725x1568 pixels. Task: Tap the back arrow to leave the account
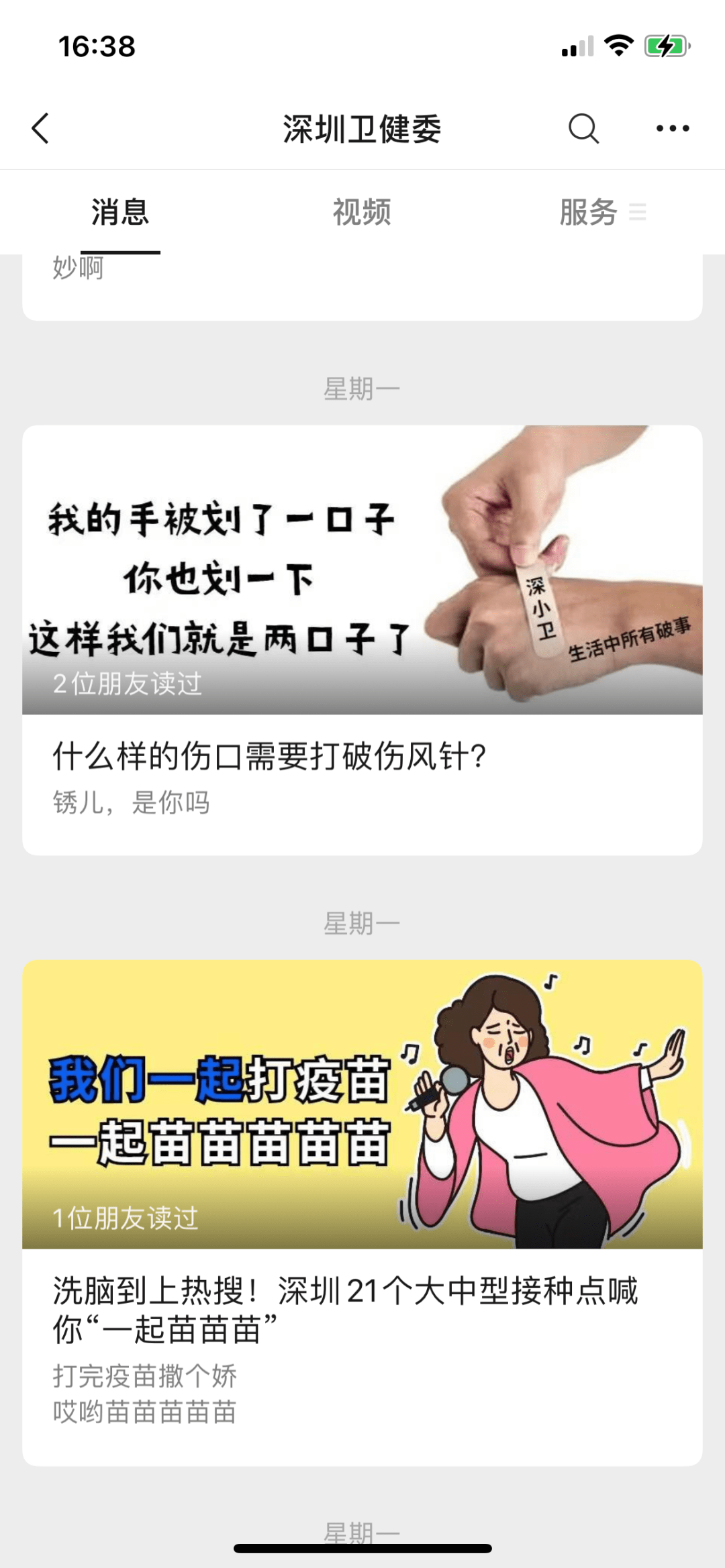click(x=40, y=128)
